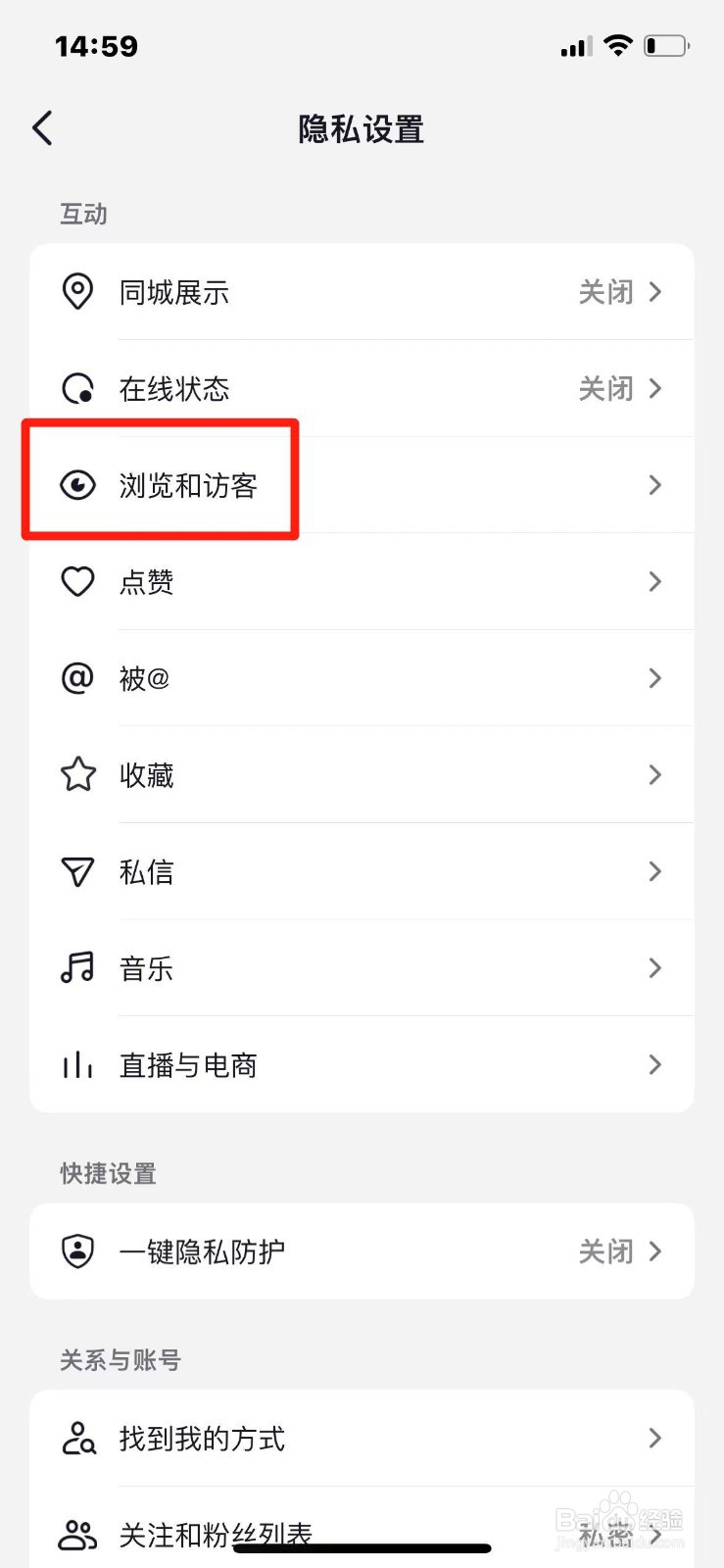
Task: Toggle 同城展示 off-state setting labeled 关闭
Action: pos(606,291)
